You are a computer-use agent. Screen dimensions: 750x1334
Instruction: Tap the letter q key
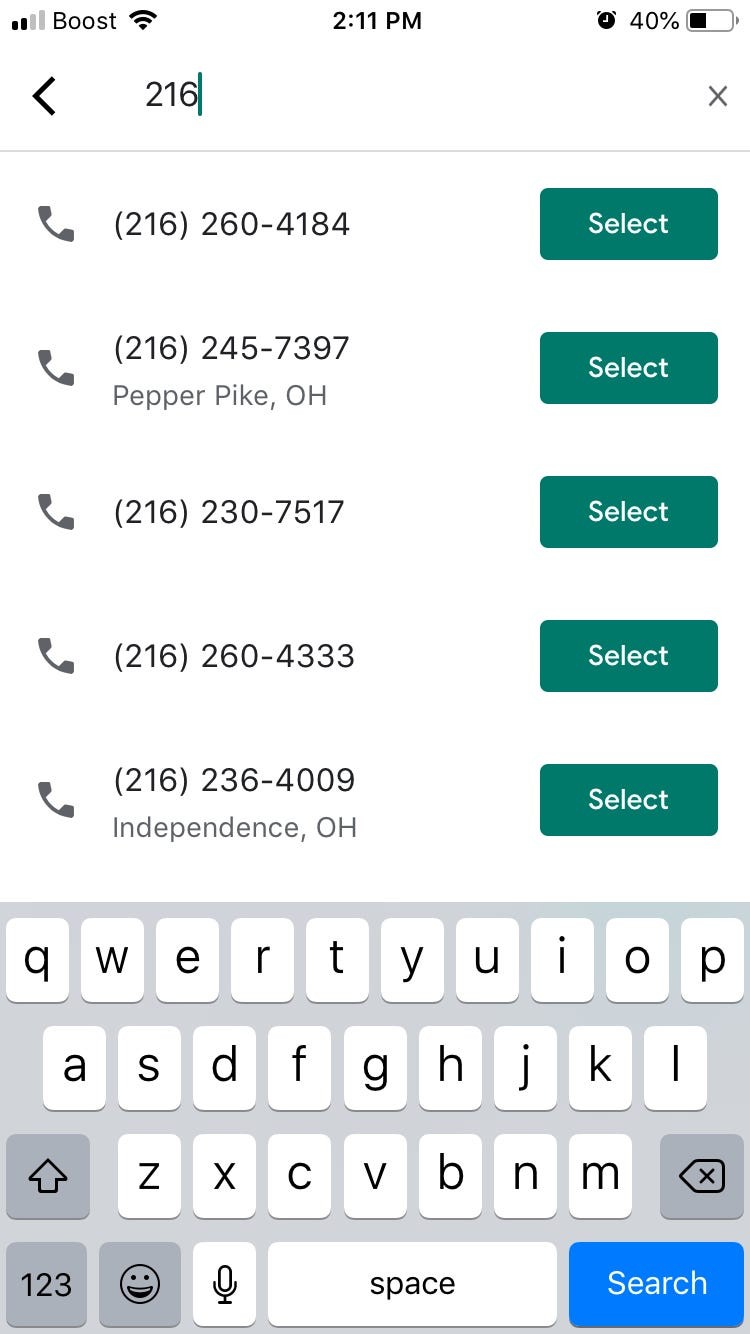(37, 960)
